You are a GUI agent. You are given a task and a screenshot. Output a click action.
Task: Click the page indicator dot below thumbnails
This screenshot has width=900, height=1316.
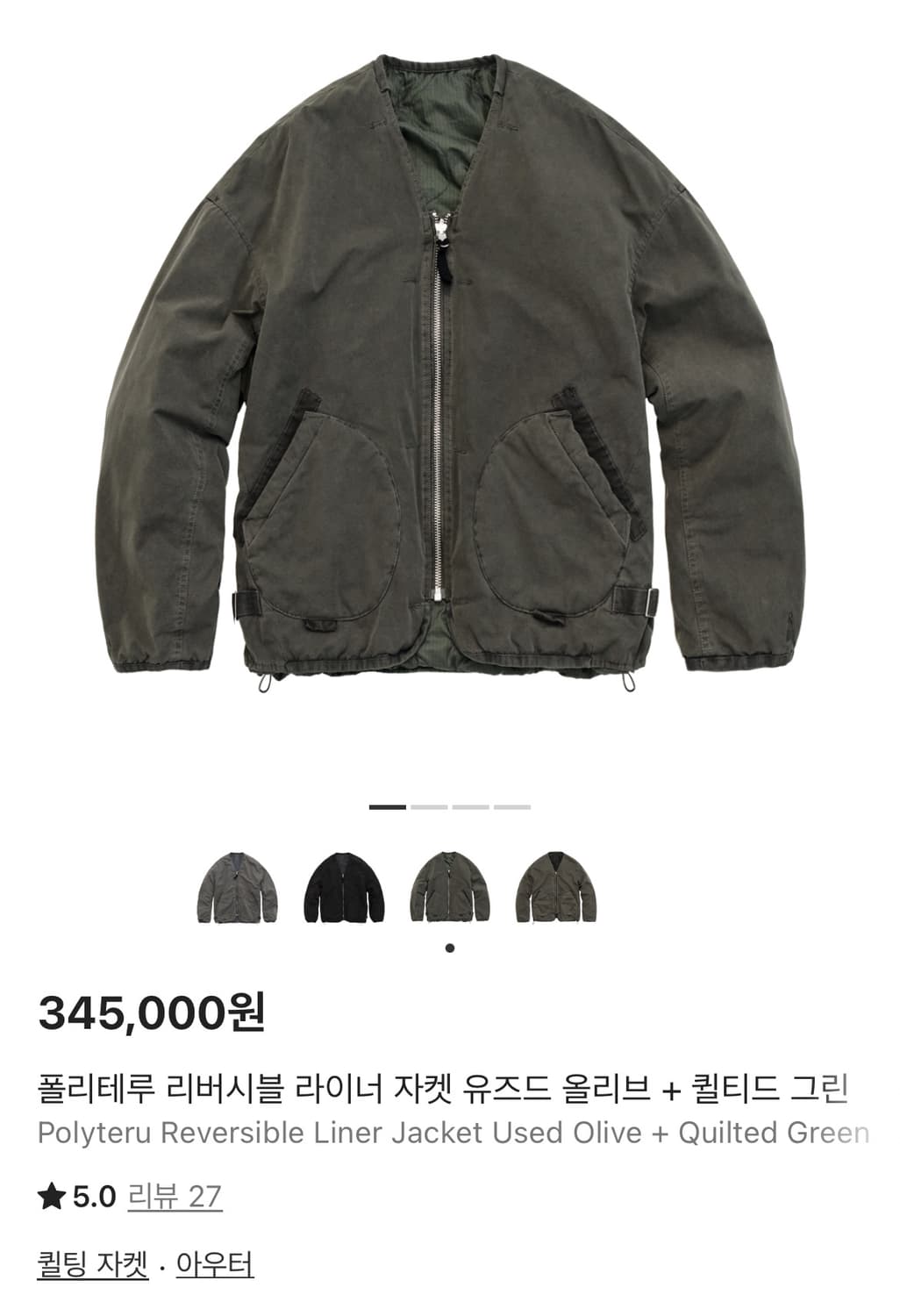point(450,946)
